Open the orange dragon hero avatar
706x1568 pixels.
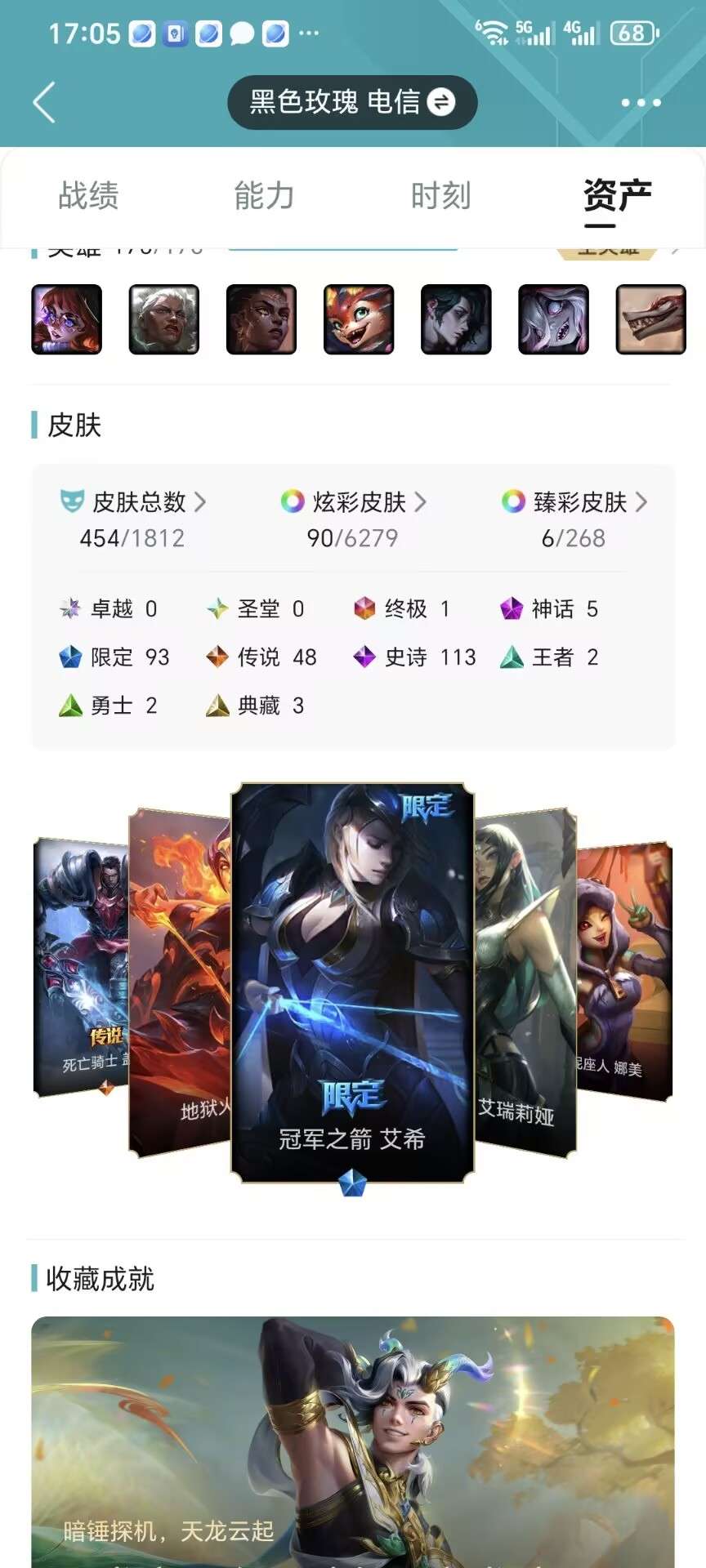click(x=359, y=319)
